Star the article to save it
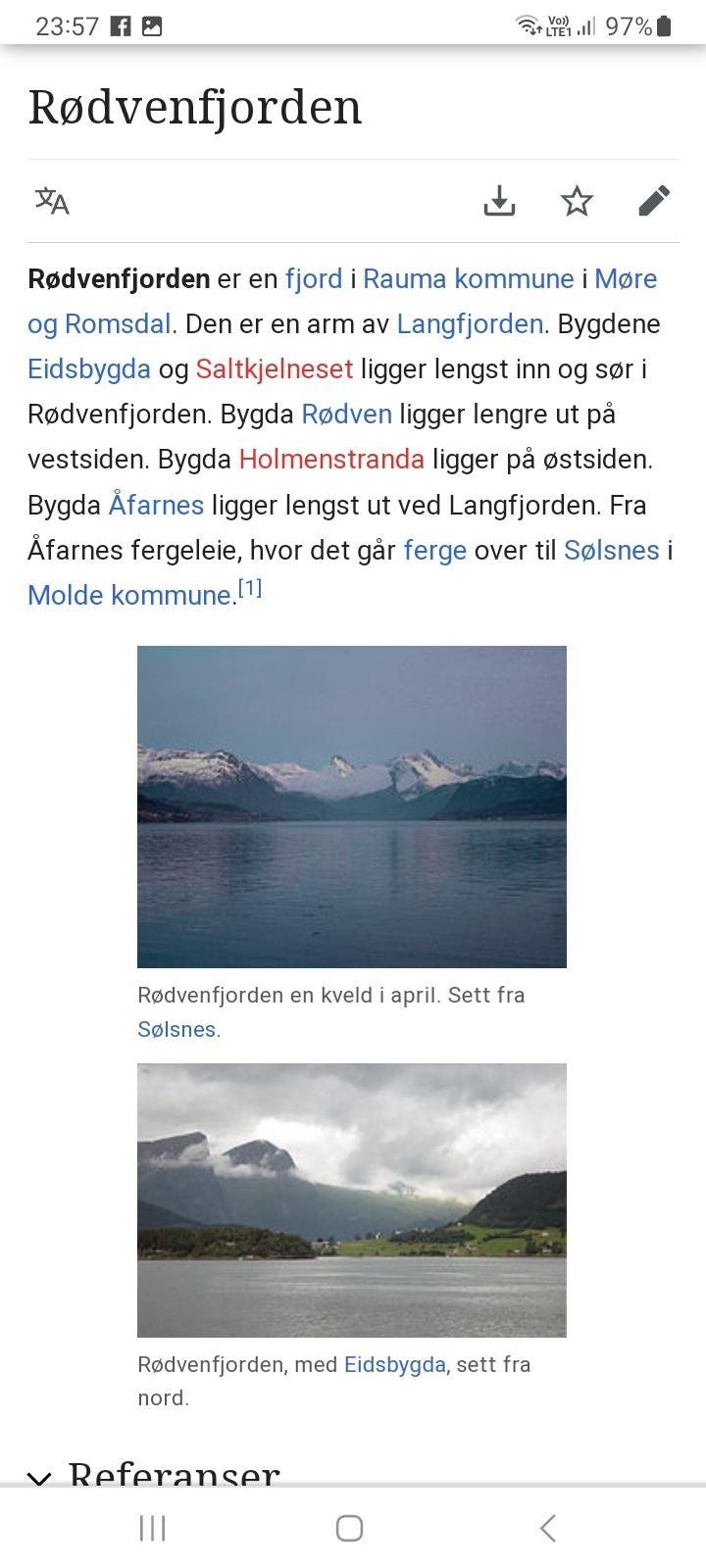The height and width of the screenshot is (1568, 706). coord(577,201)
